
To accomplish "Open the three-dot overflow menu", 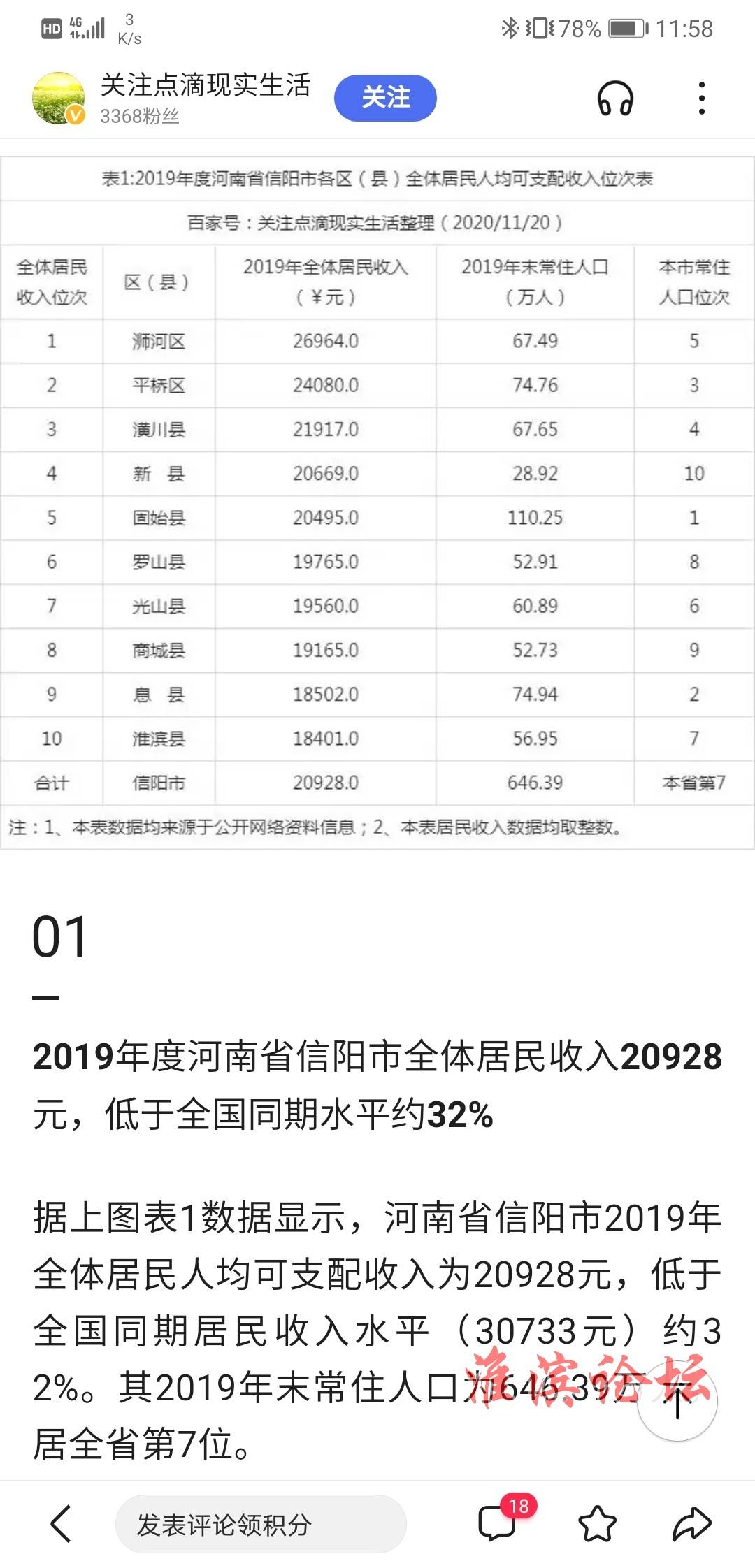I will pyautogui.click(x=702, y=98).
